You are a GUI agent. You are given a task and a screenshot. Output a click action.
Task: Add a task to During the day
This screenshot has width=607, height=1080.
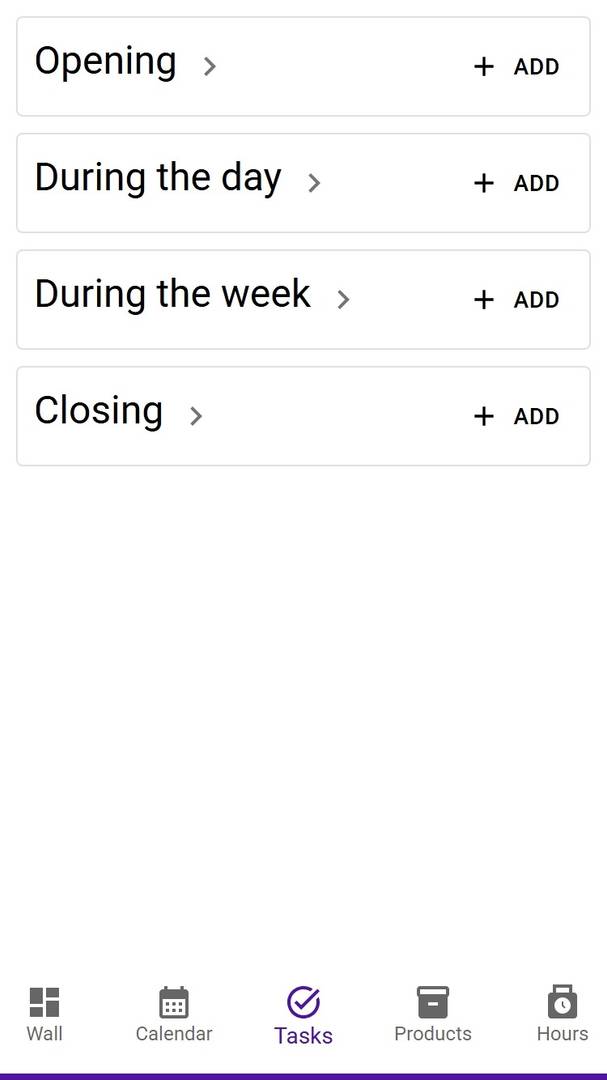tap(516, 183)
